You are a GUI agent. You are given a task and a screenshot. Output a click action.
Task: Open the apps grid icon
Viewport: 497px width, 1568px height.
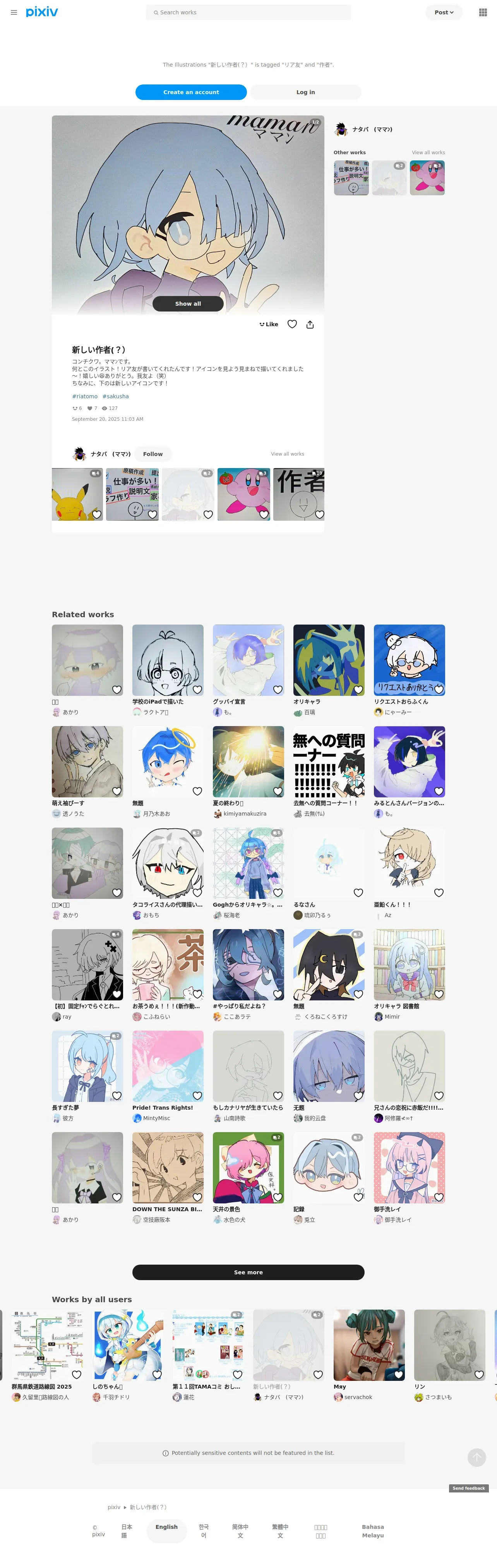click(x=482, y=12)
